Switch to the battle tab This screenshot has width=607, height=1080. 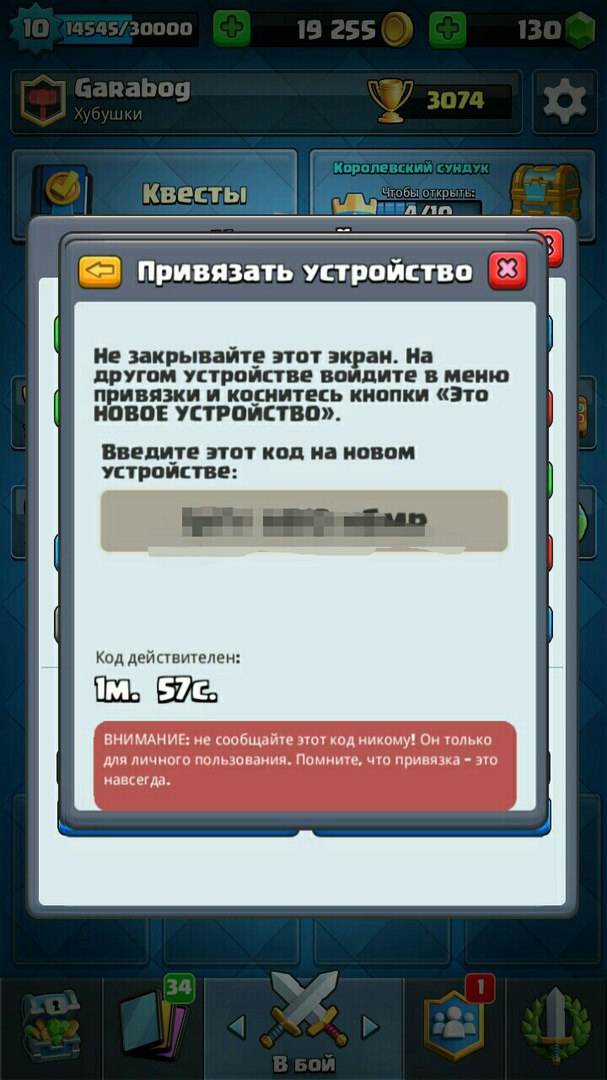coord(303,1025)
